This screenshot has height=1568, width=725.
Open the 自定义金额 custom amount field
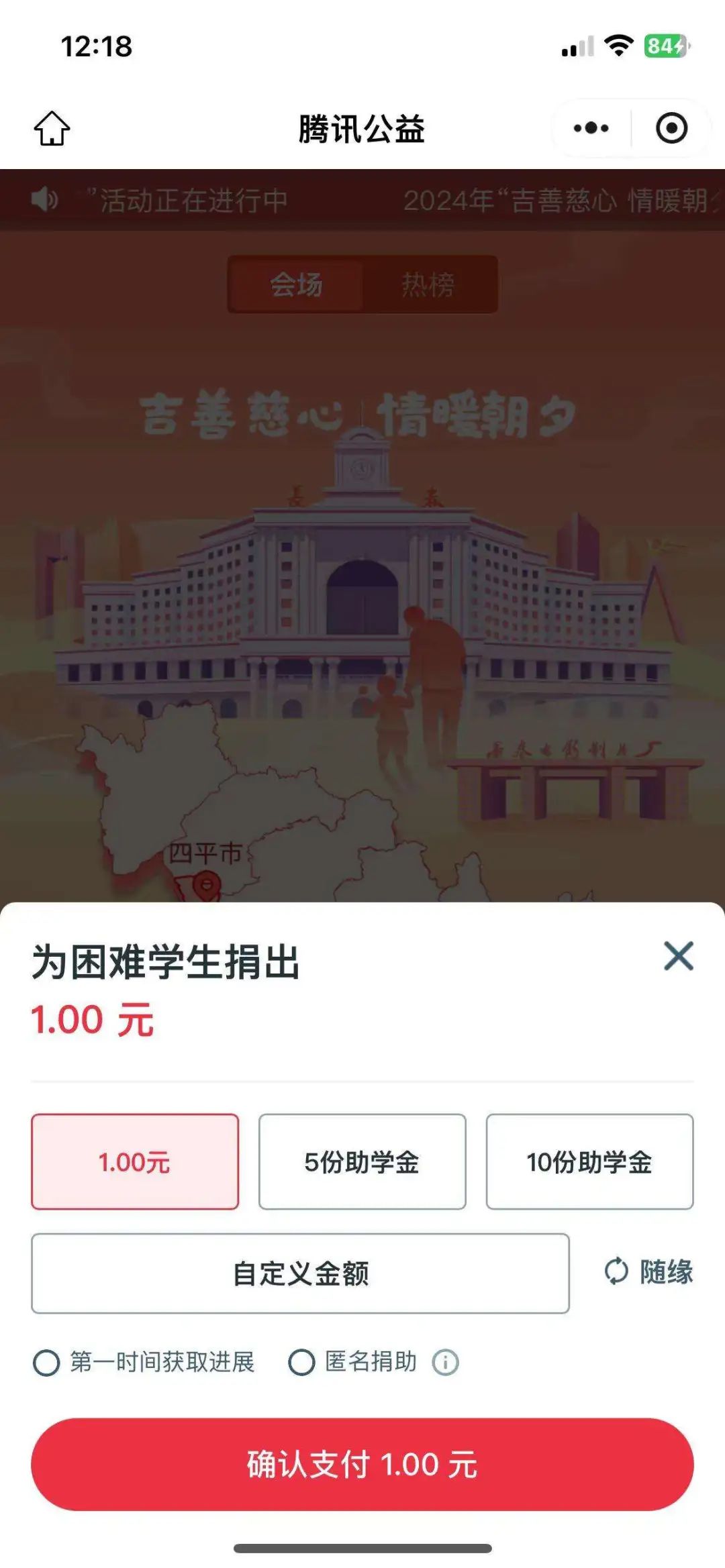click(300, 1273)
